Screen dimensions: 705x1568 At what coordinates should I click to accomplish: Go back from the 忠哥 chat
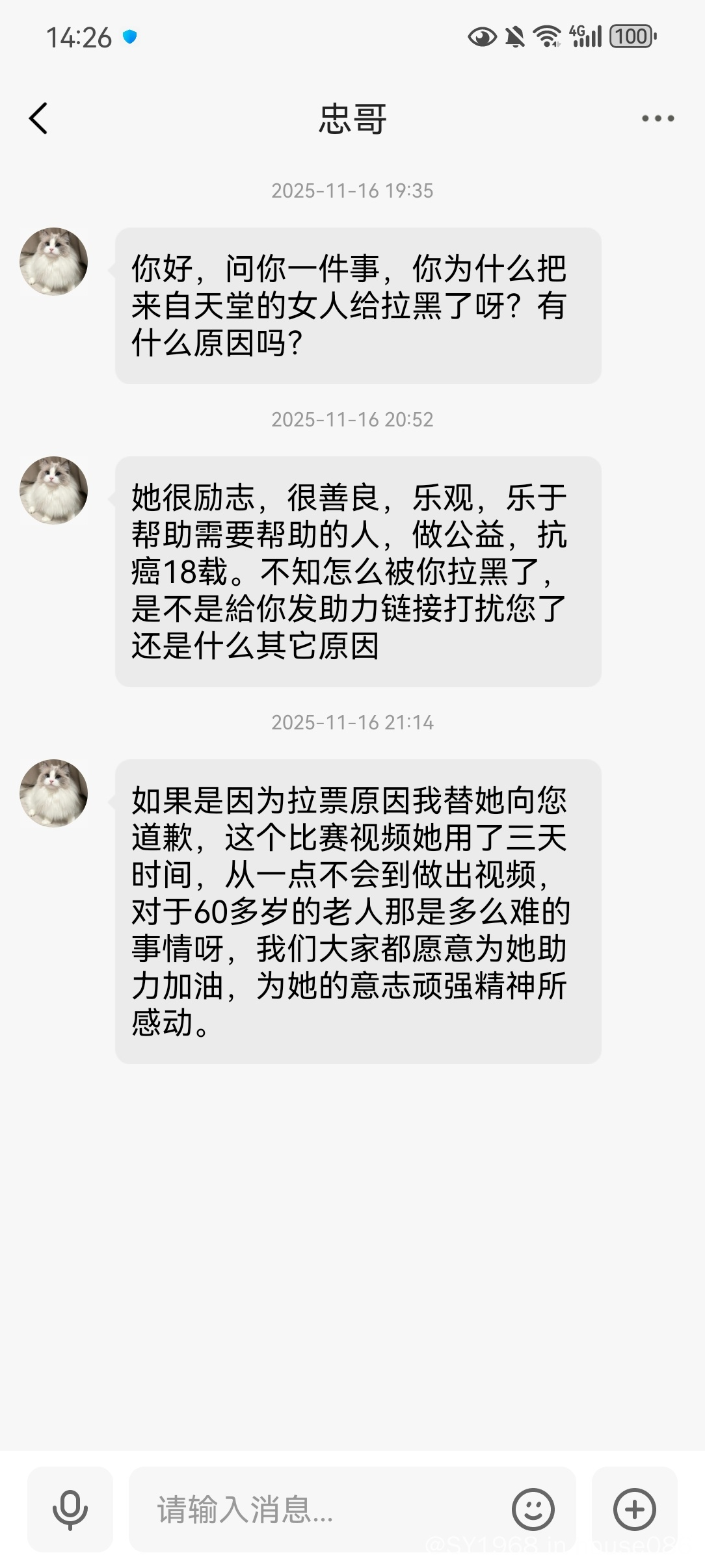click(38, 118)
